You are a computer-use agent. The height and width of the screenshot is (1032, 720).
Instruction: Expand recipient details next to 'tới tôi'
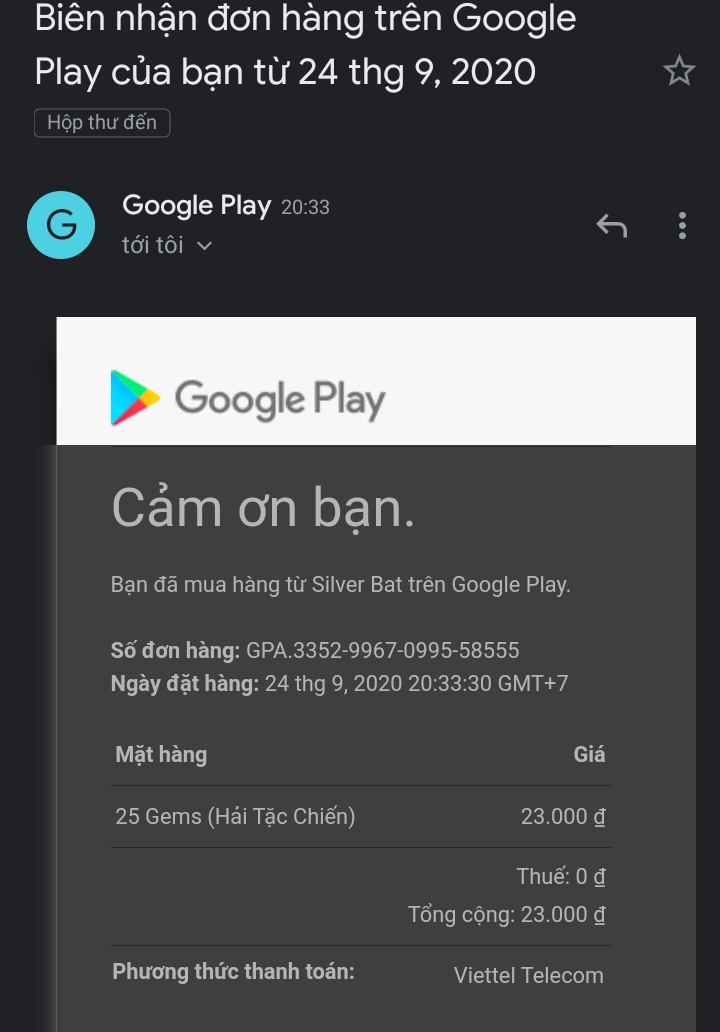click(204, 246)
